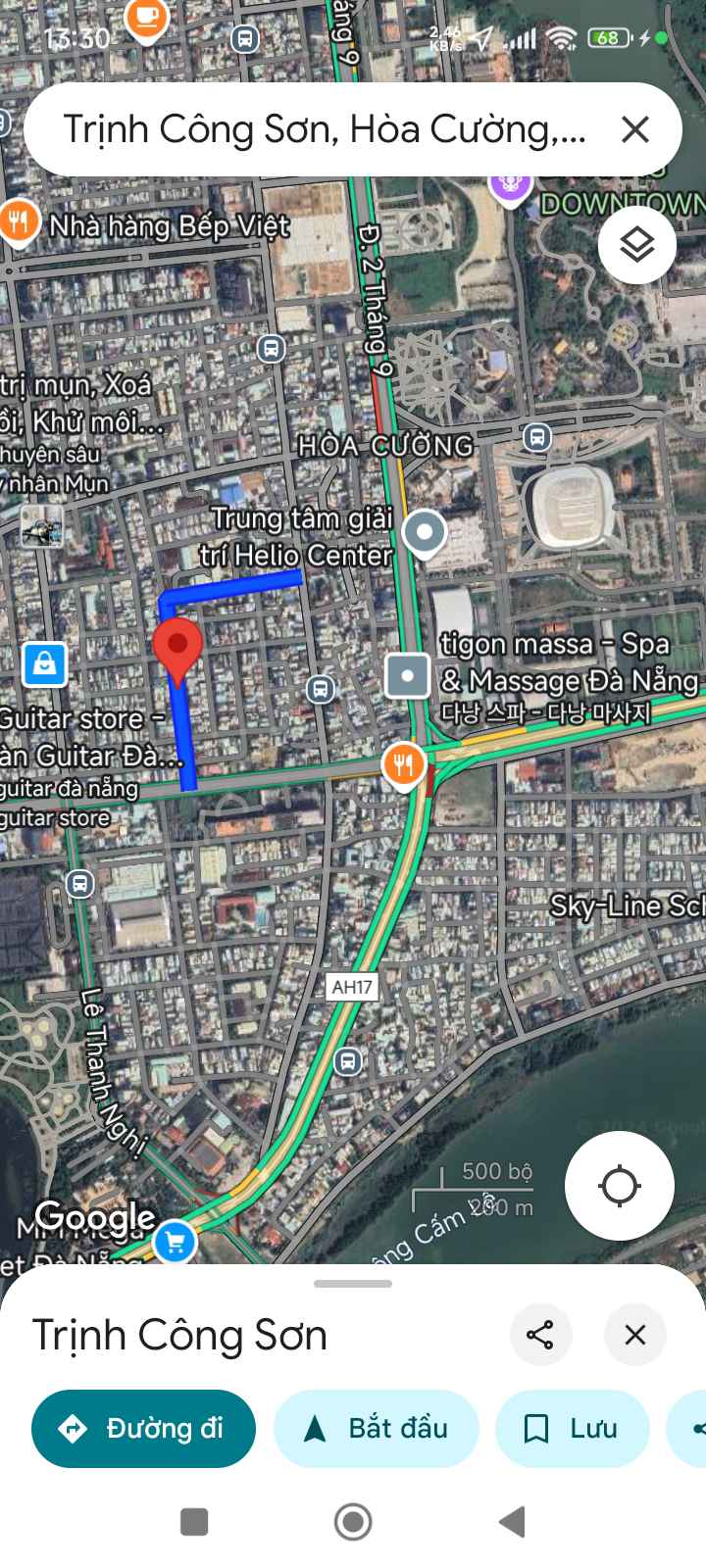This screenshot has height=1568, width=706.
Task: Go to home screen via home button
Action: coord(353,1521)
